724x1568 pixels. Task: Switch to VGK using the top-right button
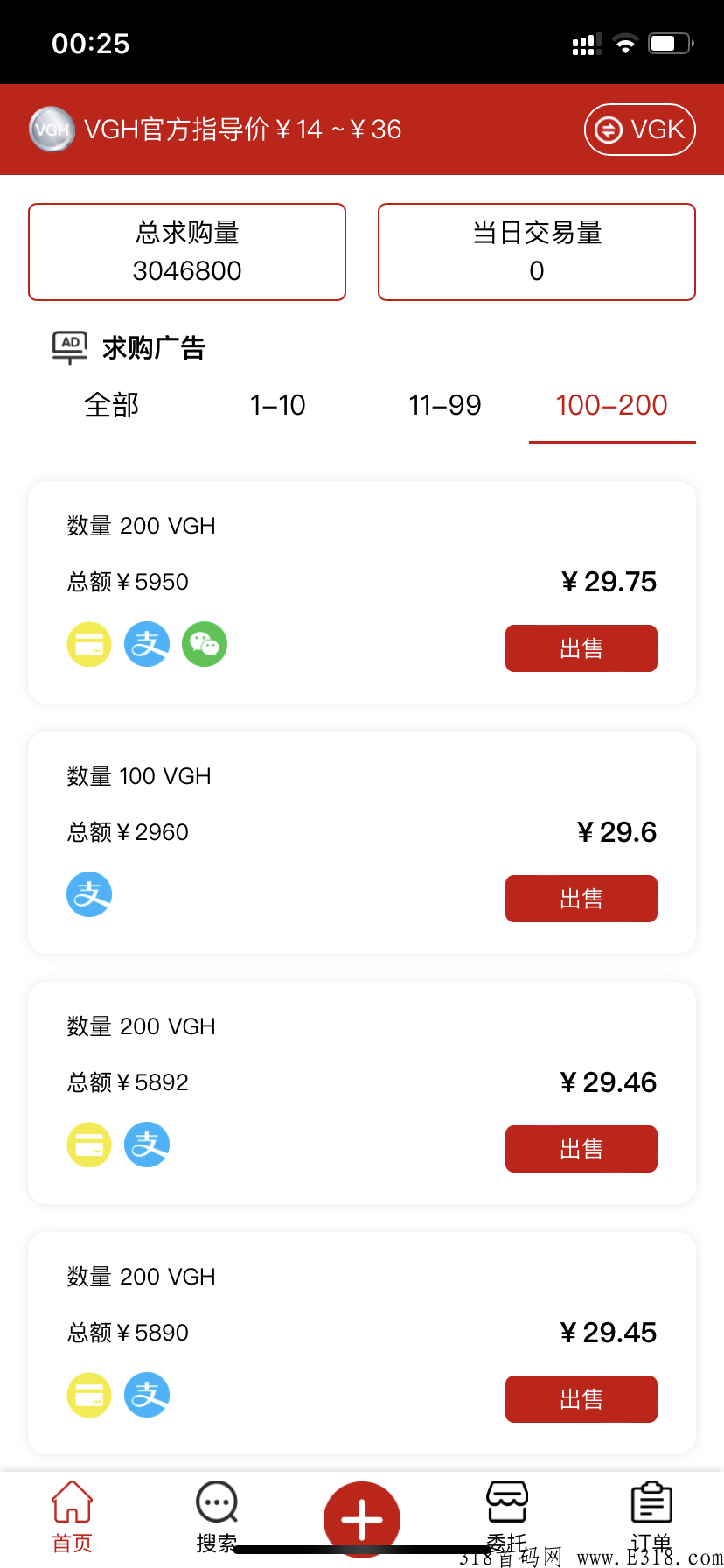point(639,129)
